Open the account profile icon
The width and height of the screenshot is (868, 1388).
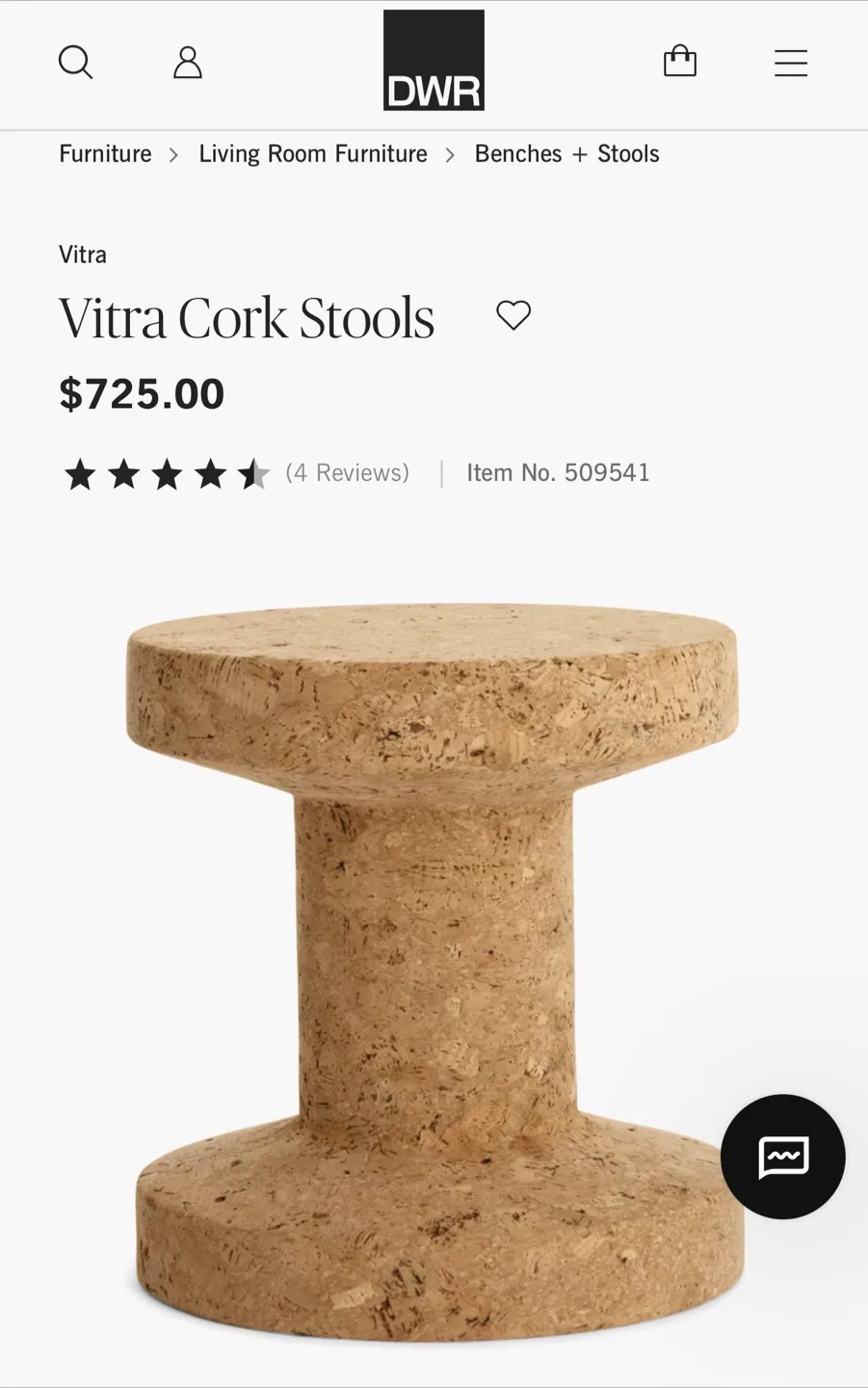(x=187, y=63)
